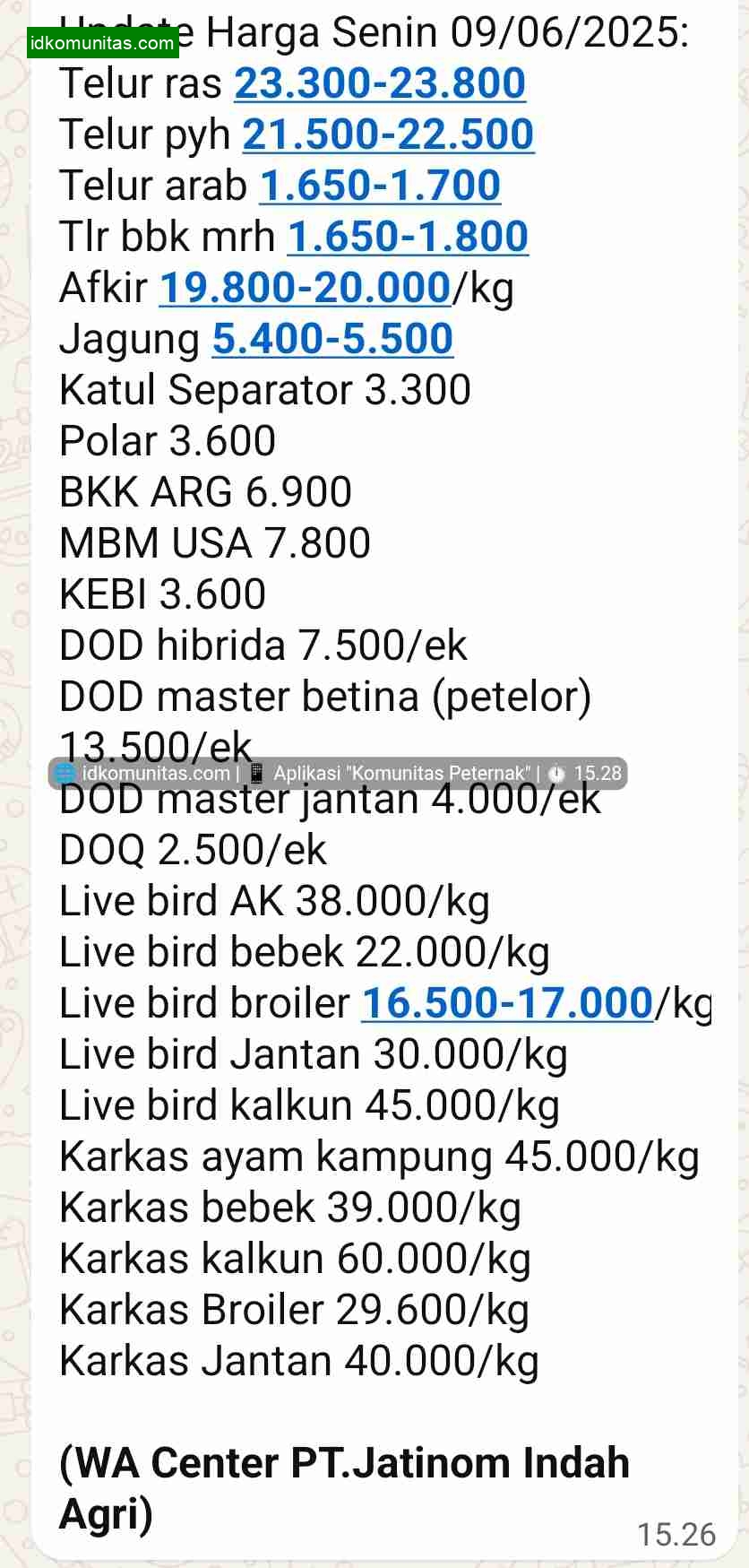This screenshot has height=1568, width=749.
Task: Open the Afkir 19.800-20.000 link
Action: [x=305, y=288]
